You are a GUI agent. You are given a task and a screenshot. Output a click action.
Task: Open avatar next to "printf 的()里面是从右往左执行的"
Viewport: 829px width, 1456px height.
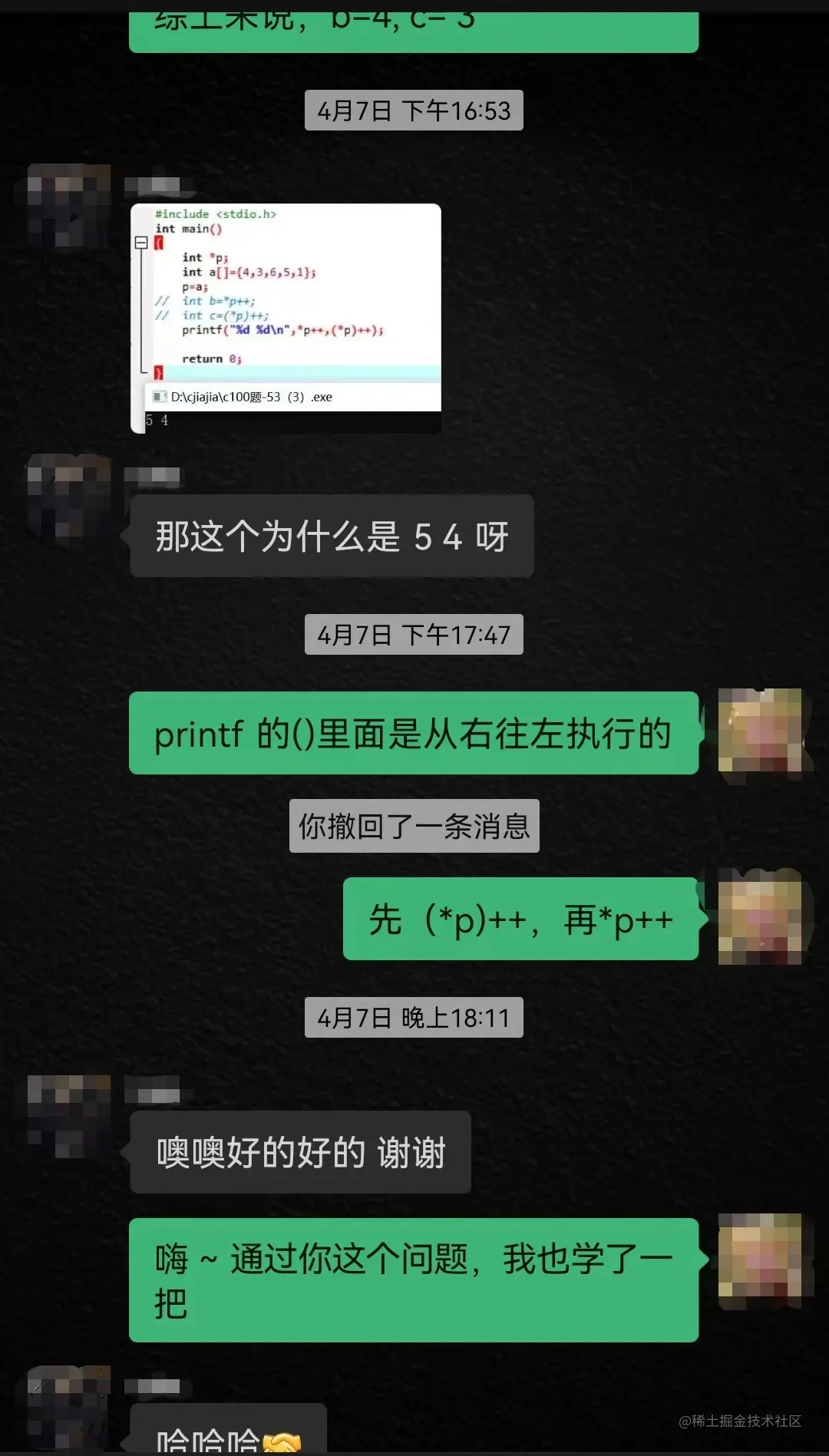(760, 730)
